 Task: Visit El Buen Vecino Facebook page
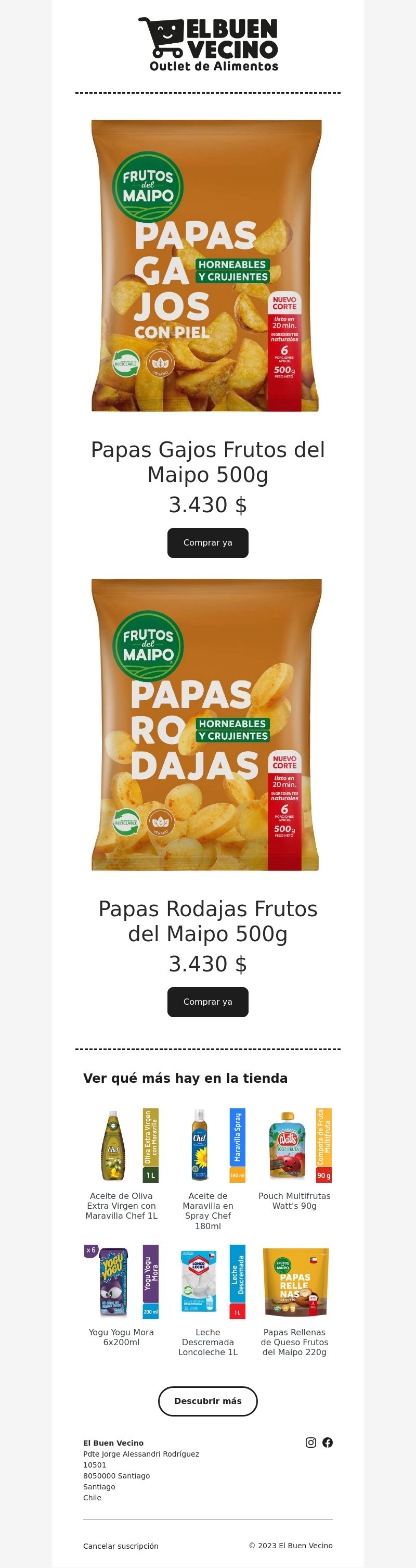coord(328,1442)
